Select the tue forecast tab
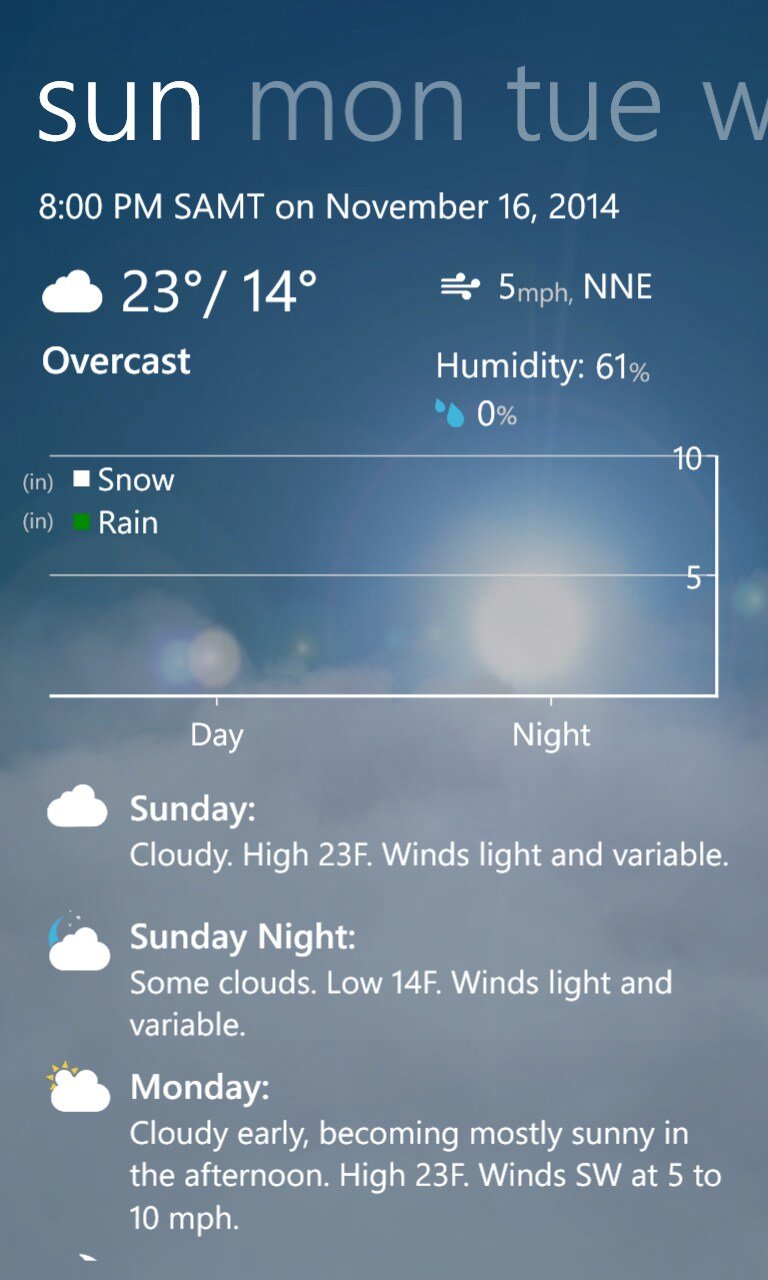 (584, 104)
